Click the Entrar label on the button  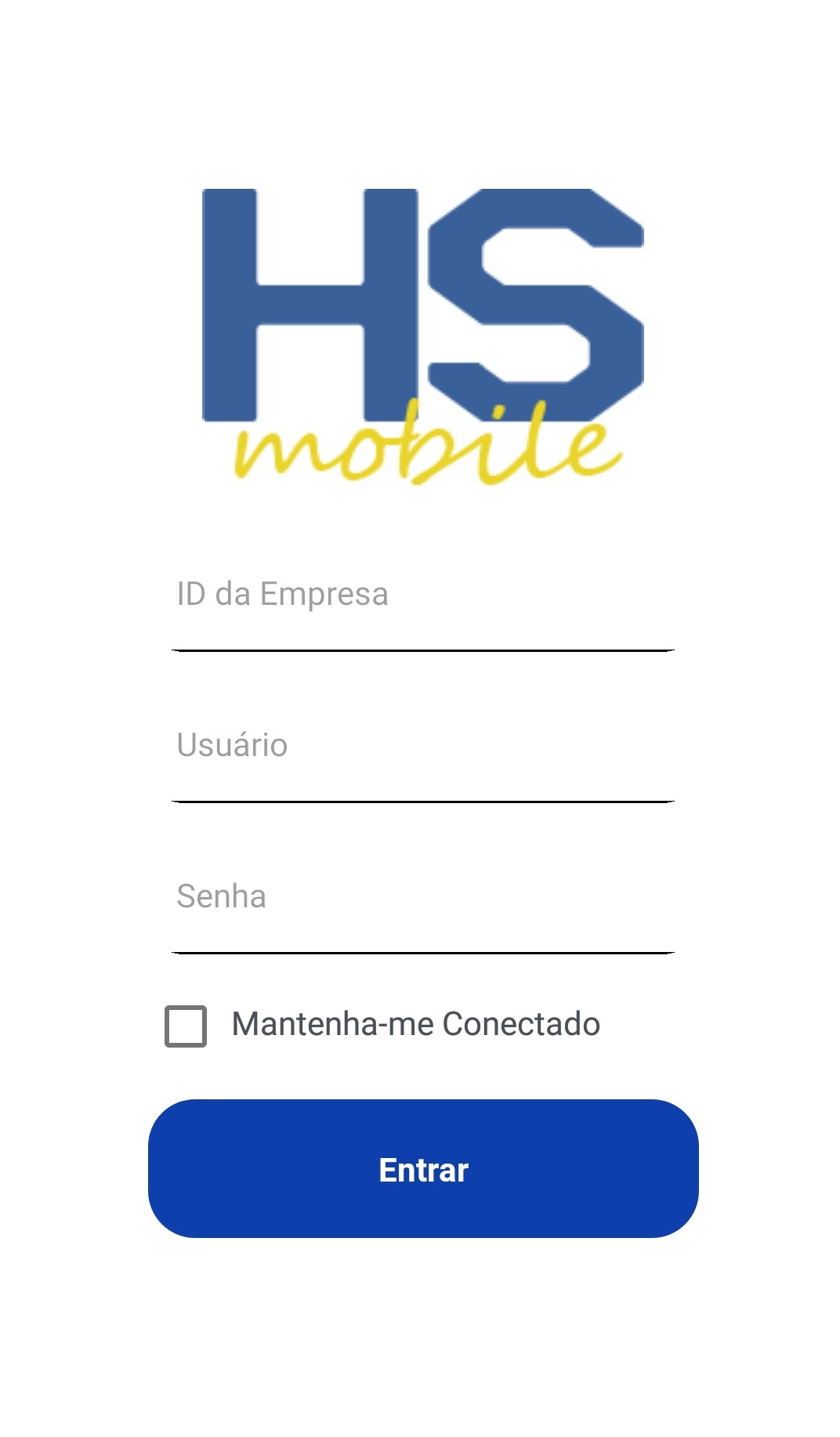click(422, 1171)
